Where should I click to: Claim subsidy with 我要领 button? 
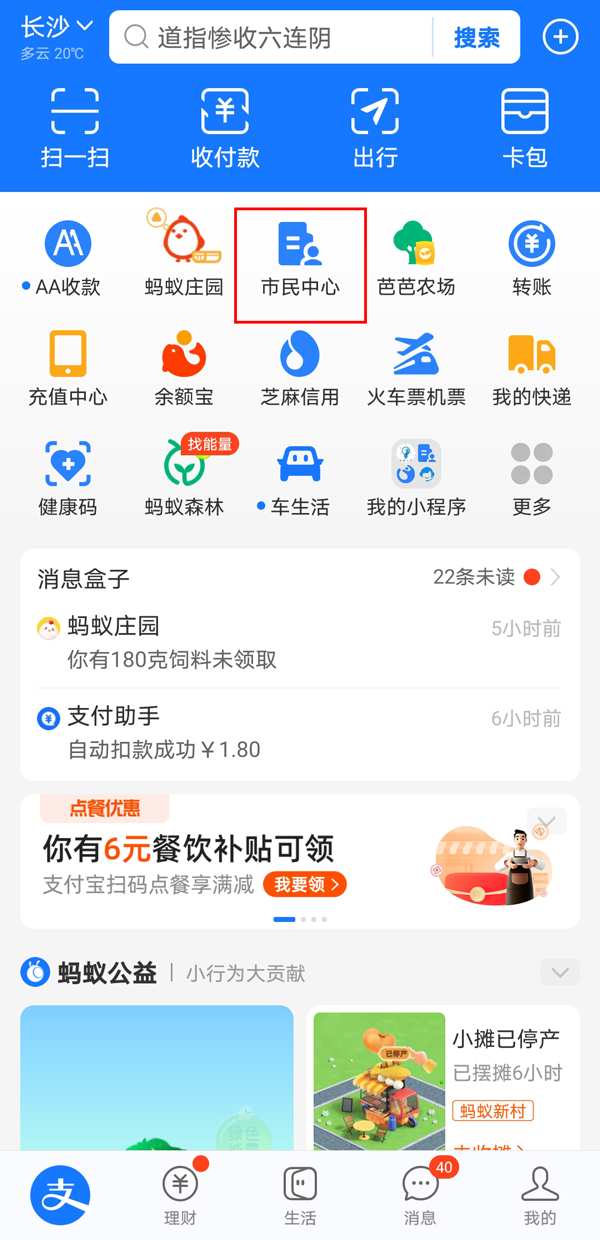pos(305,884)
